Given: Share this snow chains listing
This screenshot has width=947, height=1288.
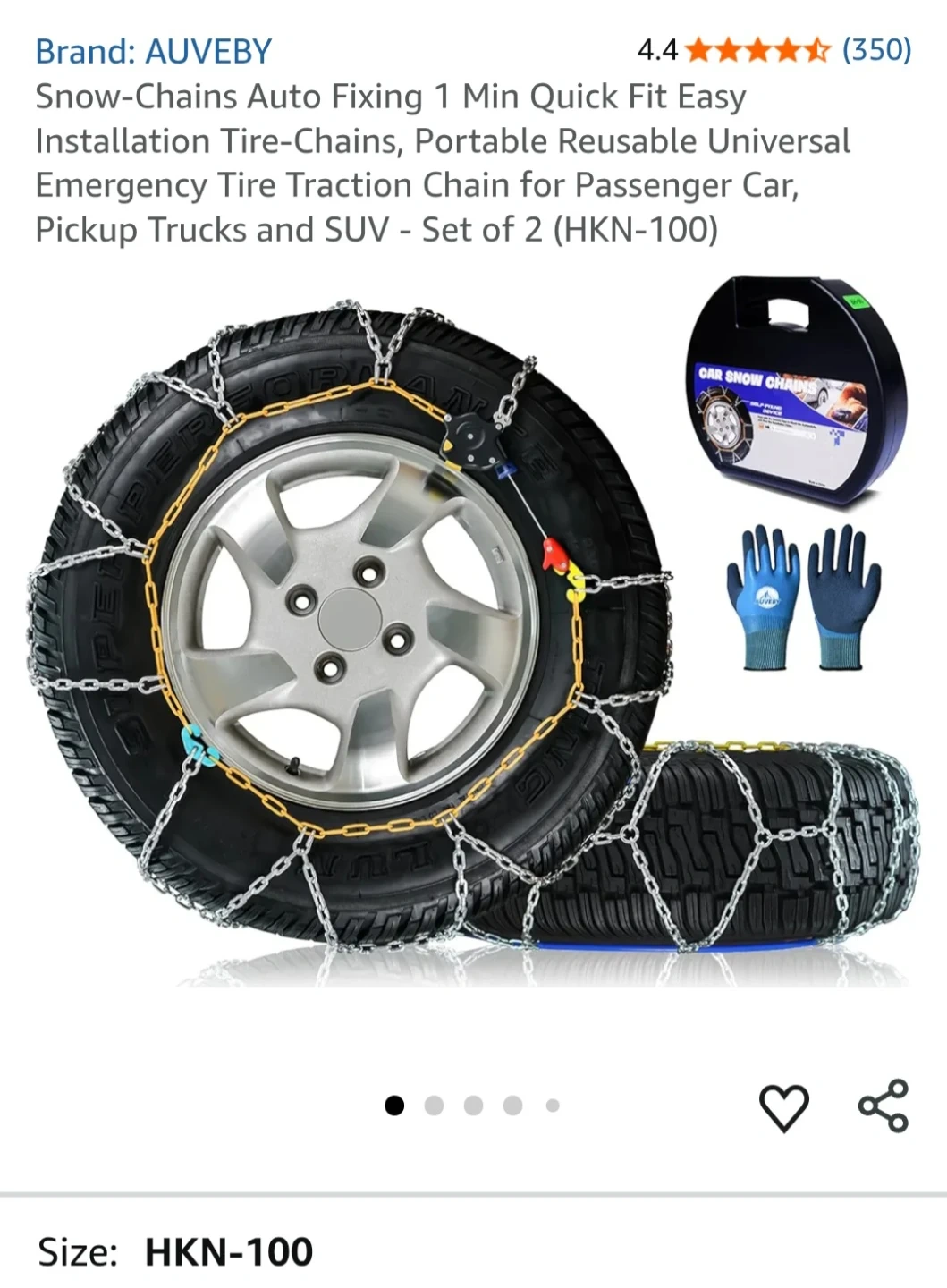Looking at the screenshot, I should point(884,1106).
